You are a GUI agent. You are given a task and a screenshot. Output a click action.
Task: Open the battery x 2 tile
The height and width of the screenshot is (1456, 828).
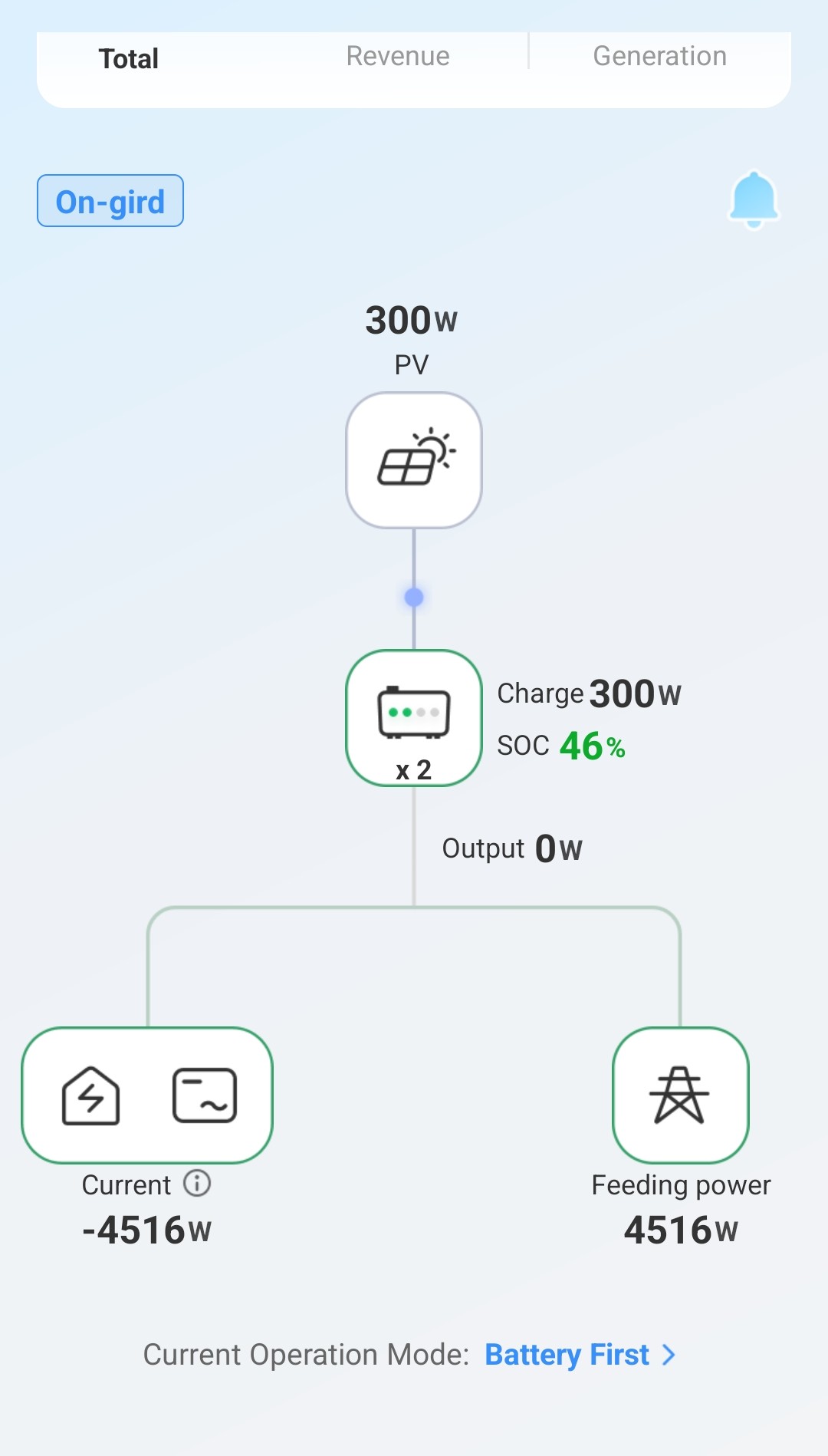pos(414,718)
